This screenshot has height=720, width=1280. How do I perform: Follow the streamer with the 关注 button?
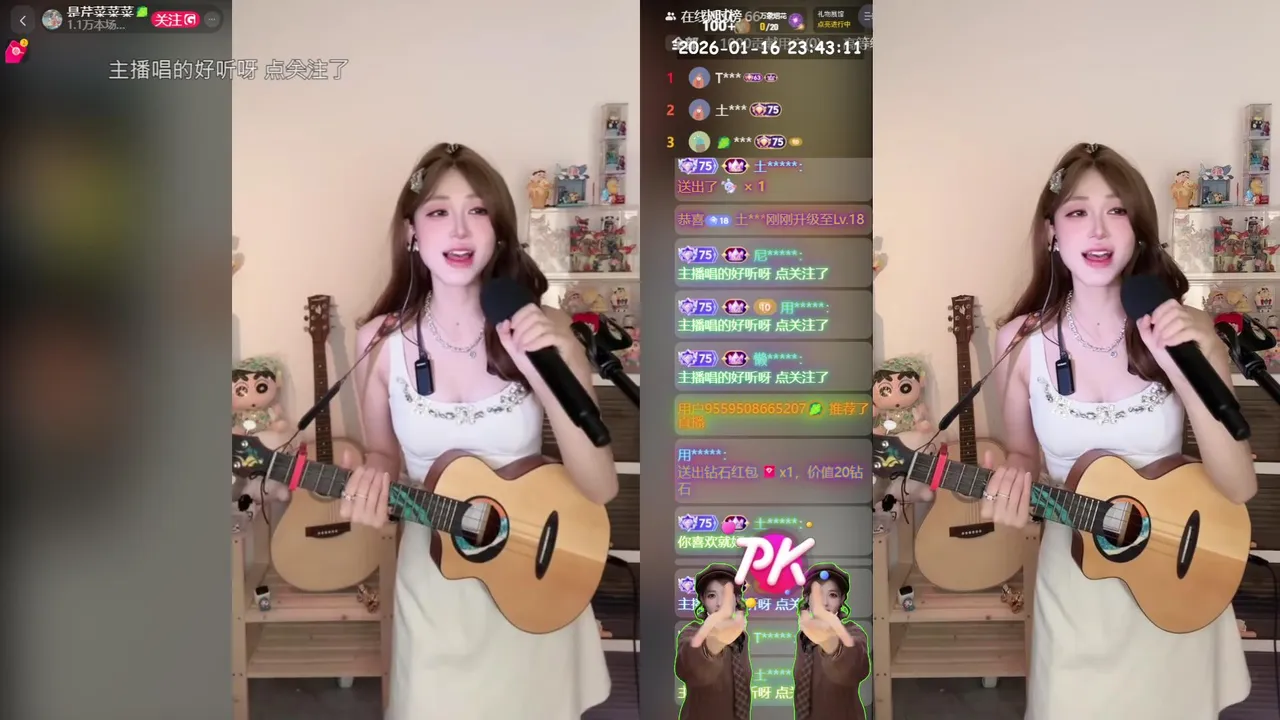(x=175, y=20)
